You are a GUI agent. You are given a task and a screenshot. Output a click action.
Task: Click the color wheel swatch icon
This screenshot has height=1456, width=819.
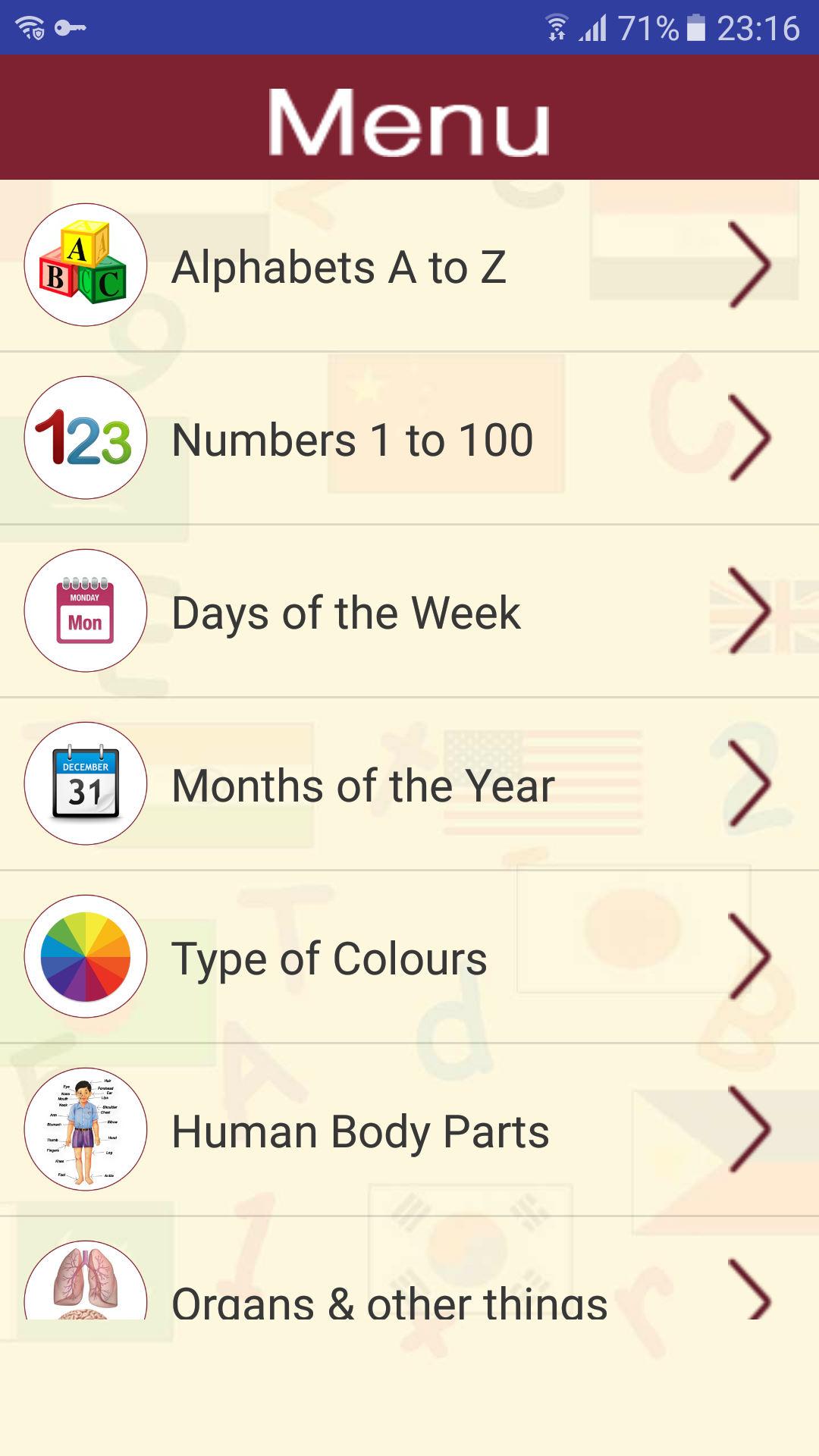coord(85,956)
